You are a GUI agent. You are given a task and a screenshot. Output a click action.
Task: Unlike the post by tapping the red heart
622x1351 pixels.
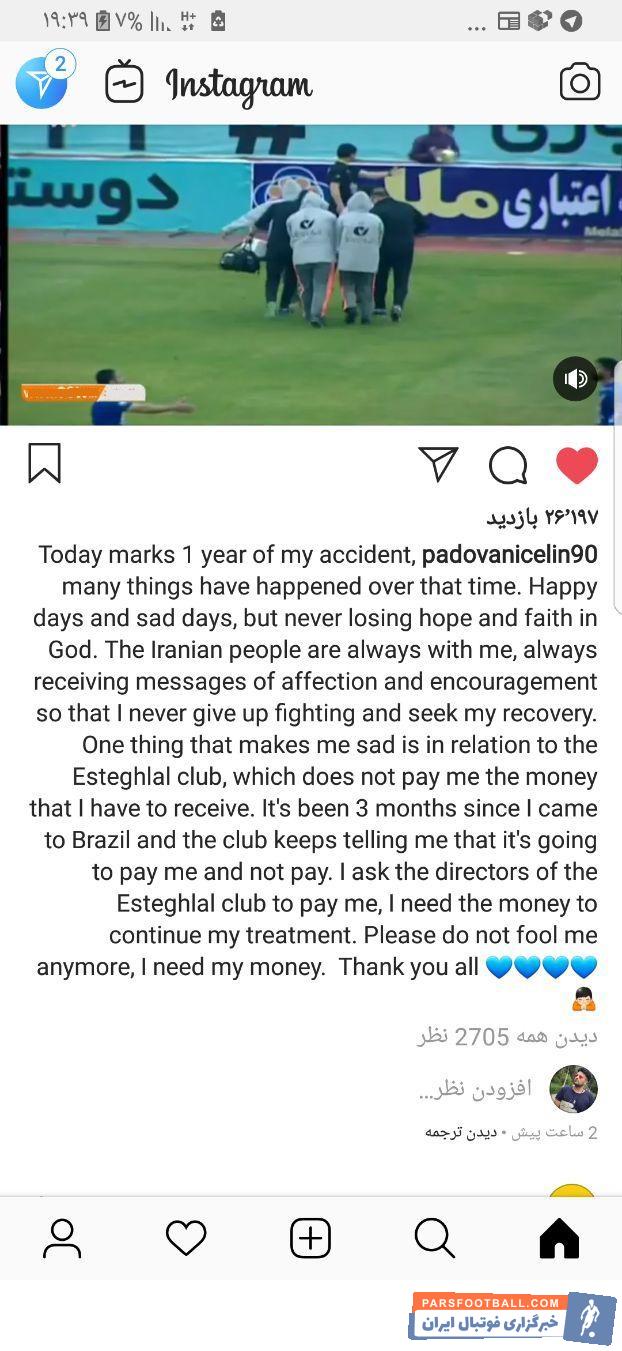pos(577,465)
